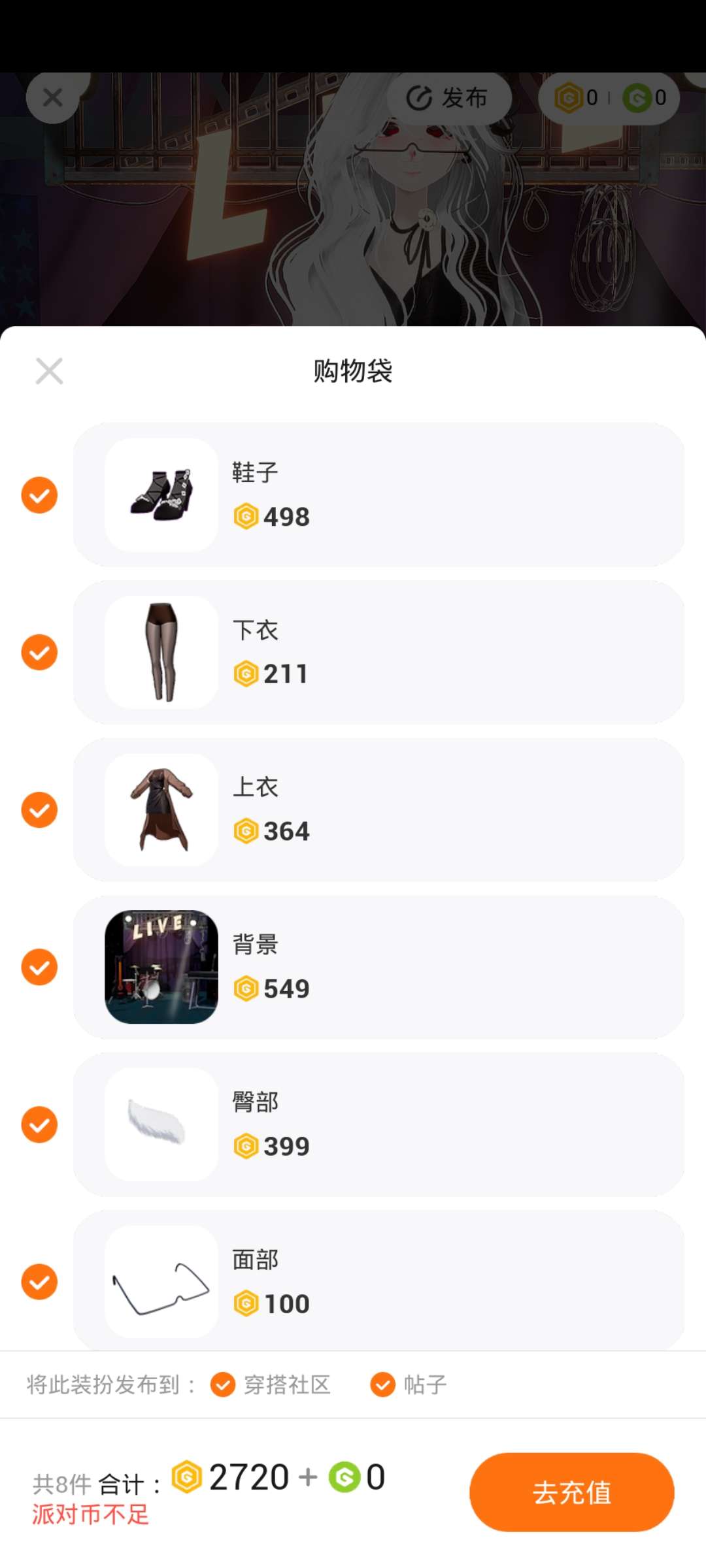Screen dimensions: 706x1568
Task: Open the coin balance pill
Action: click(609, 99)
